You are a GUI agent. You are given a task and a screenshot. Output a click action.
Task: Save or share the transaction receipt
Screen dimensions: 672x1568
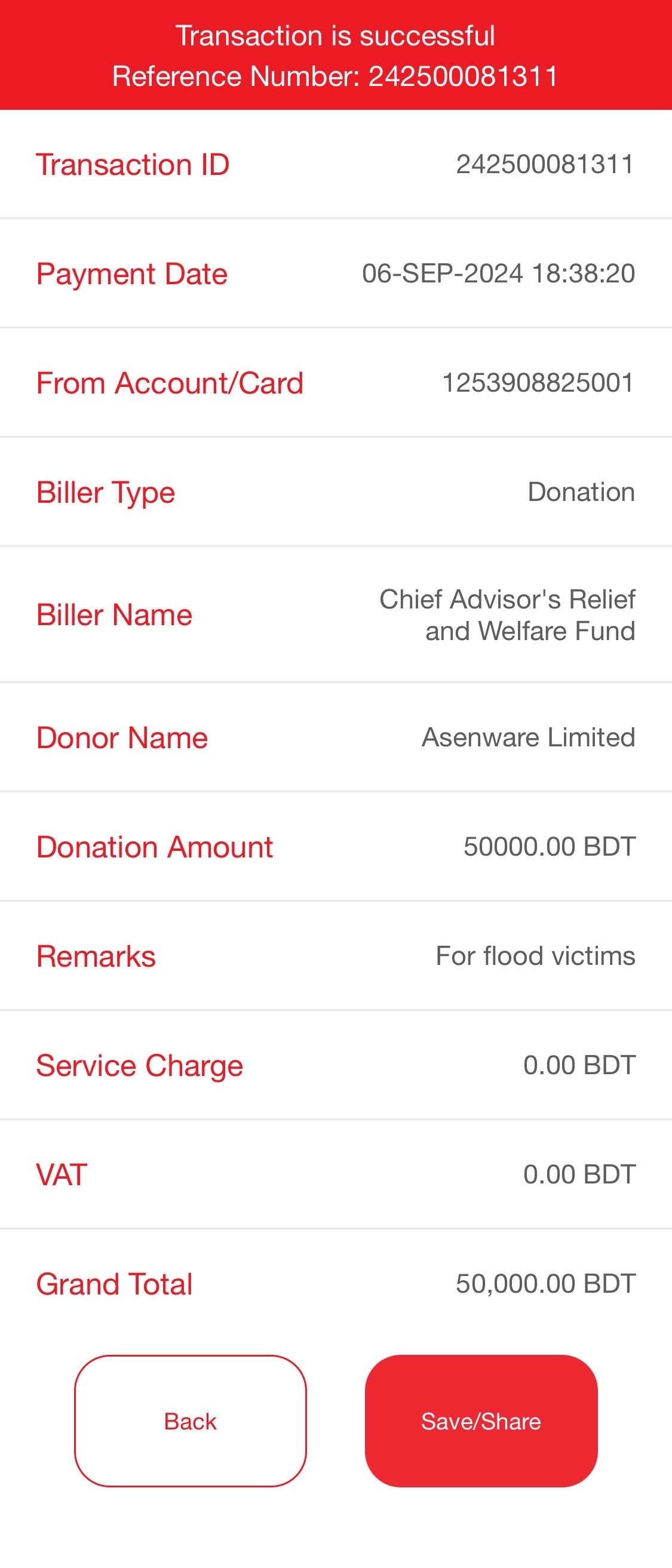pos(481,1421)
